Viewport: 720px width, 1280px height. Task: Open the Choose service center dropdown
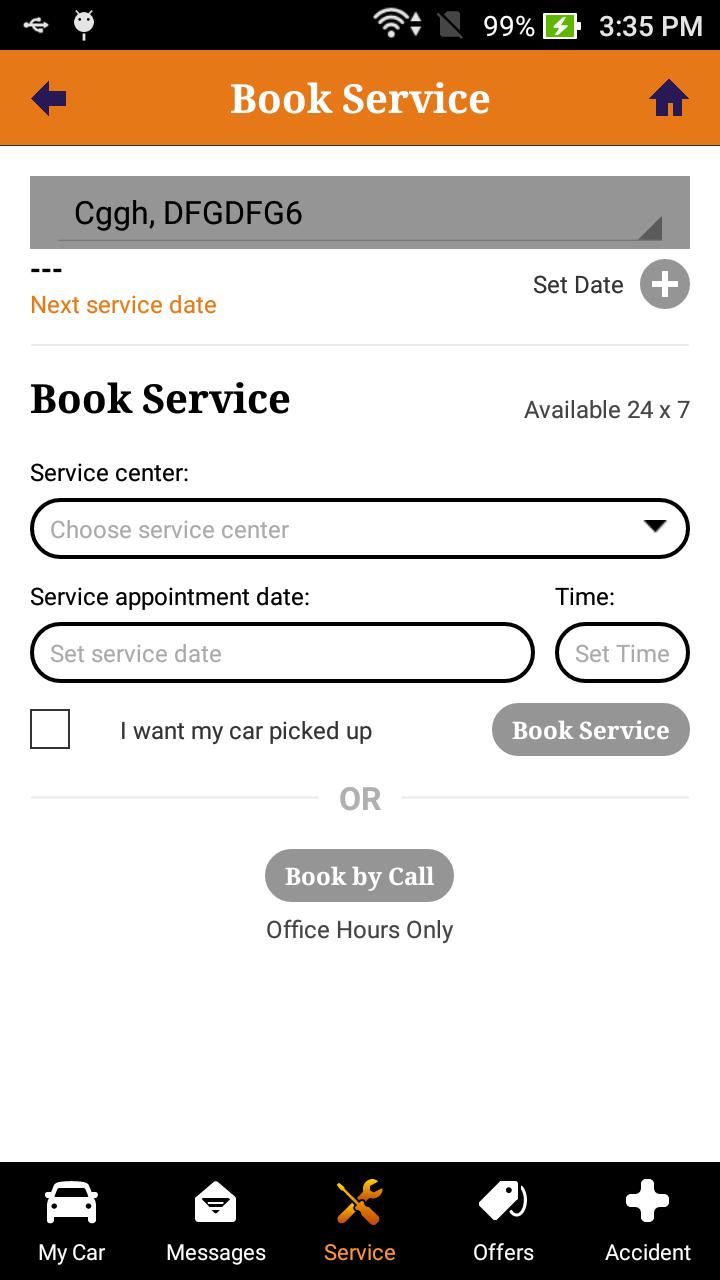[360, 529]
